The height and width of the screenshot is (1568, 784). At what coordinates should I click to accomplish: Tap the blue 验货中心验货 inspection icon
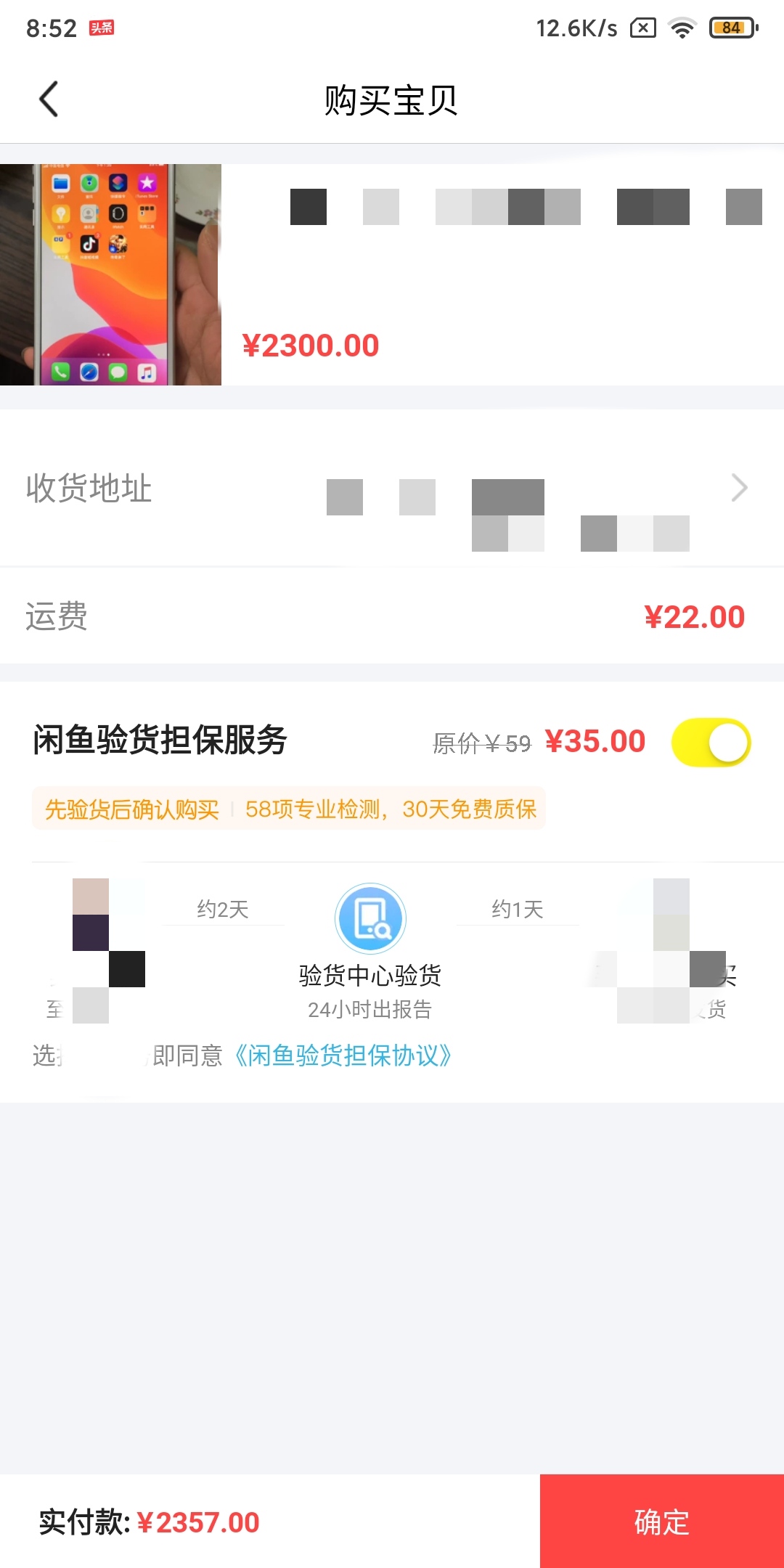click(370, 918)
